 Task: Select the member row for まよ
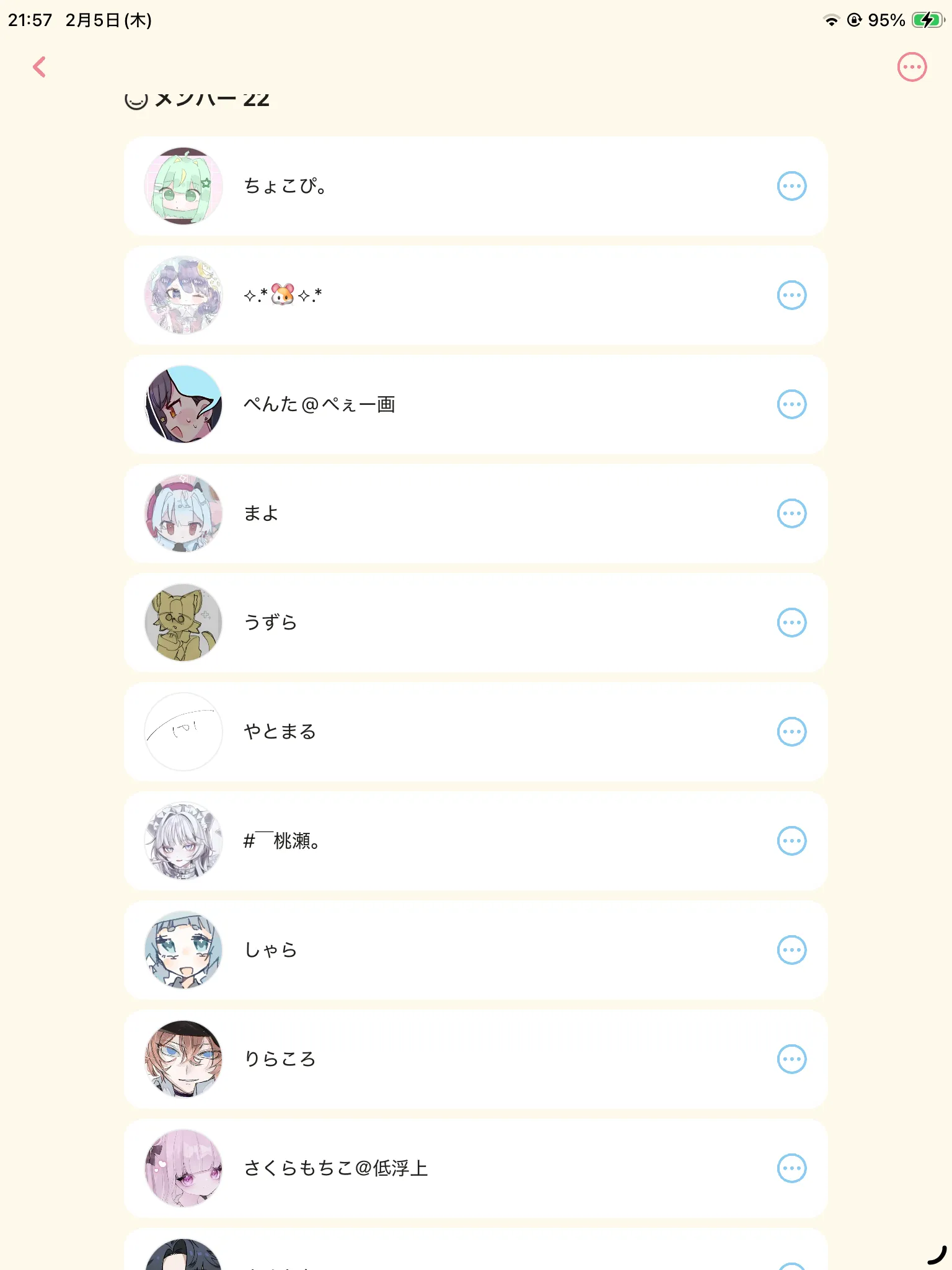pos(475,513)
